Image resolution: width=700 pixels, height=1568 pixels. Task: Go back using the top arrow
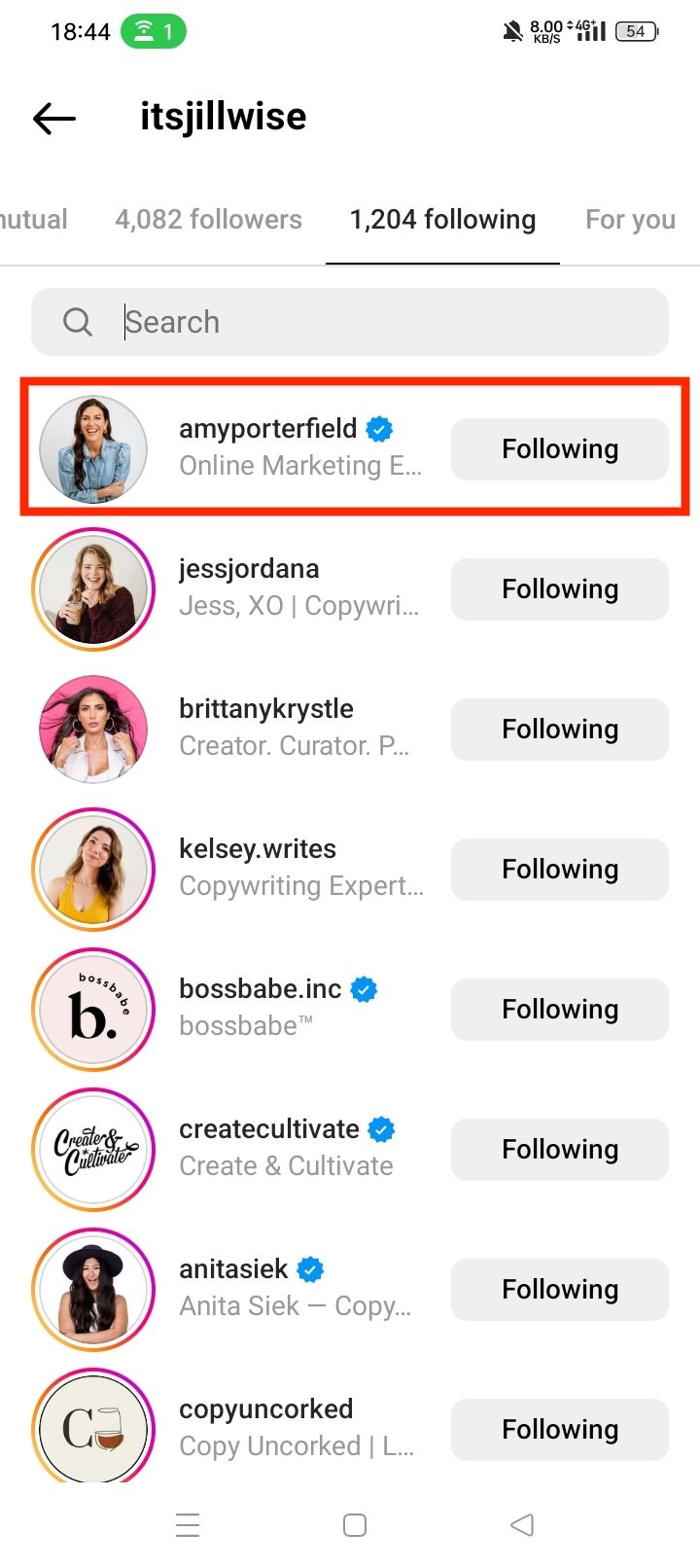(54, 119)
